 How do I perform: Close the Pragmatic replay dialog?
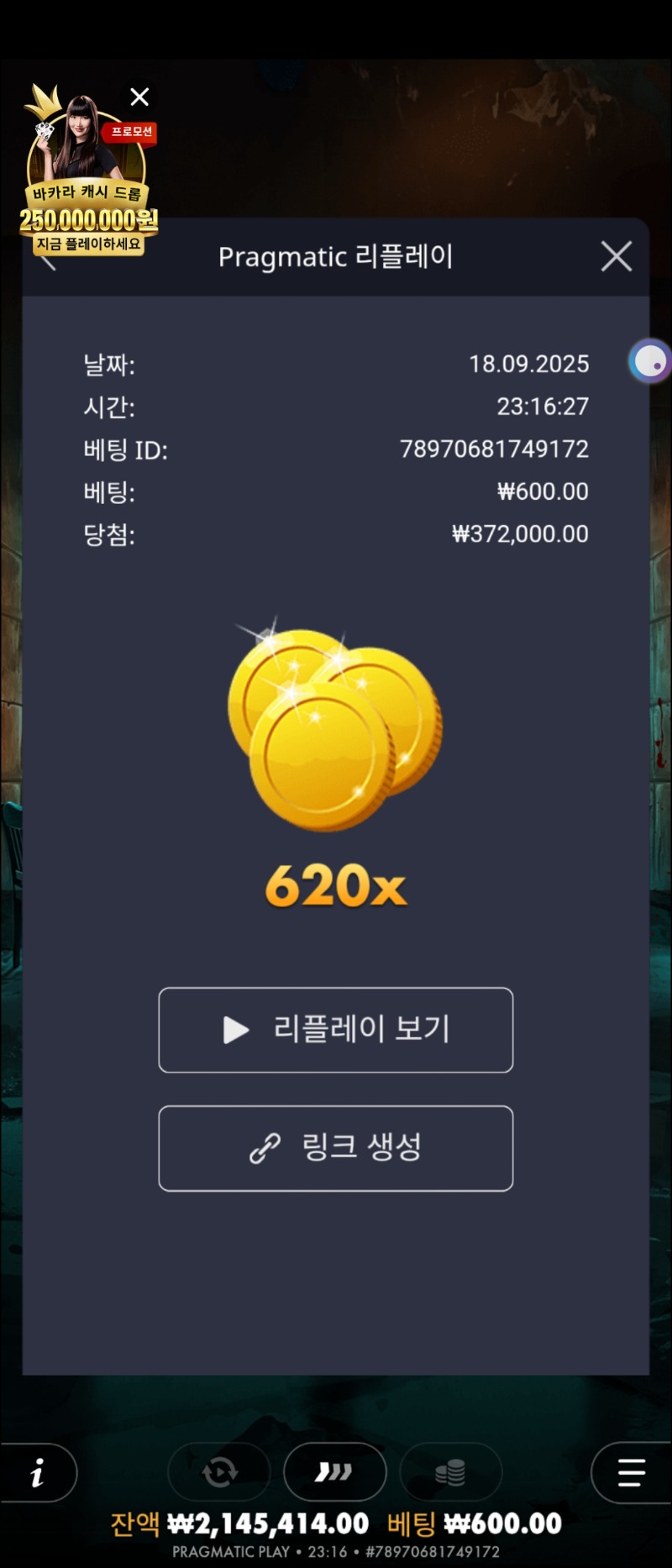point(617,256)
